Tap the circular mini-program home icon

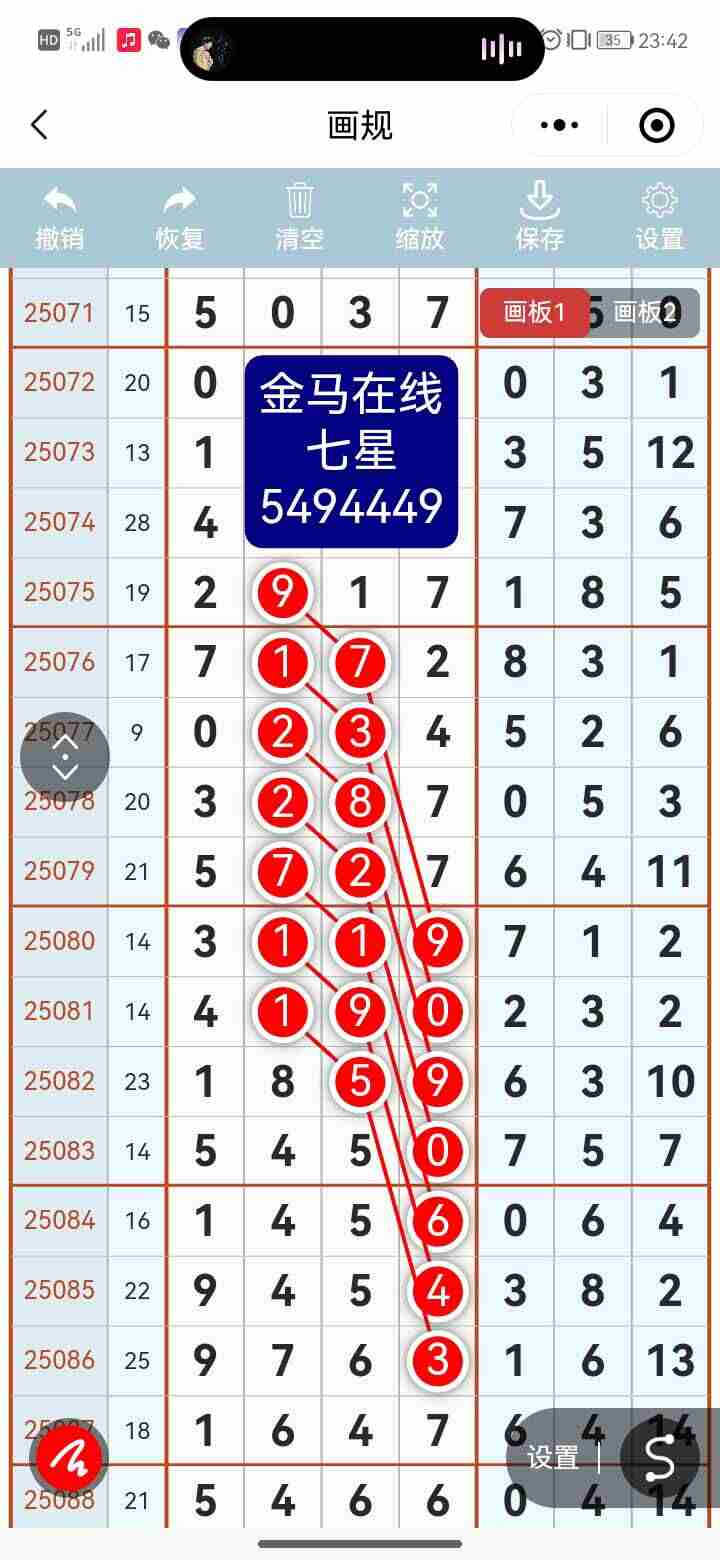tap(655, 125)
